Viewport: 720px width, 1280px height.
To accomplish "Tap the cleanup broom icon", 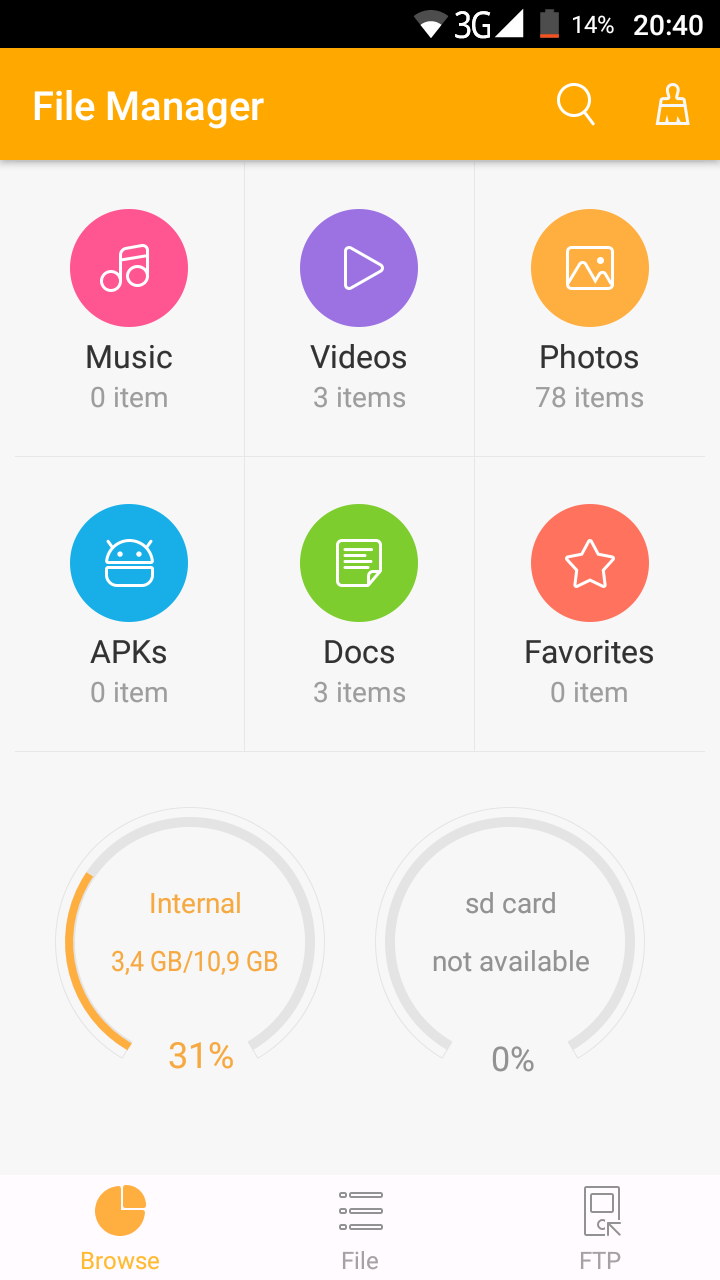I will [x=672, y=104].
